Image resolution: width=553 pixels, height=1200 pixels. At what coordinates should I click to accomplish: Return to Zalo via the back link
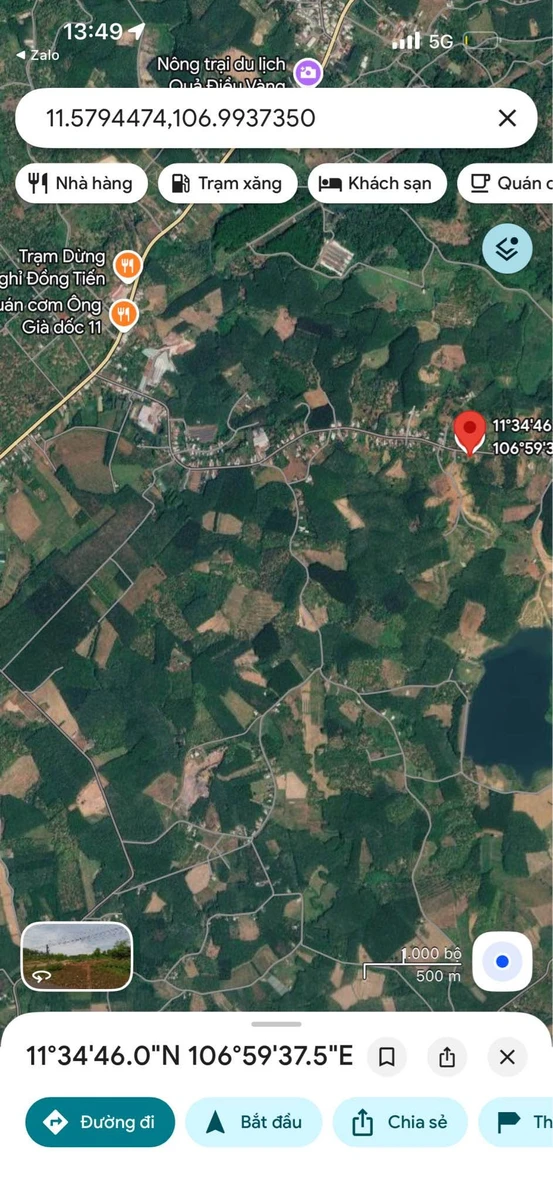tap(38, 55)
